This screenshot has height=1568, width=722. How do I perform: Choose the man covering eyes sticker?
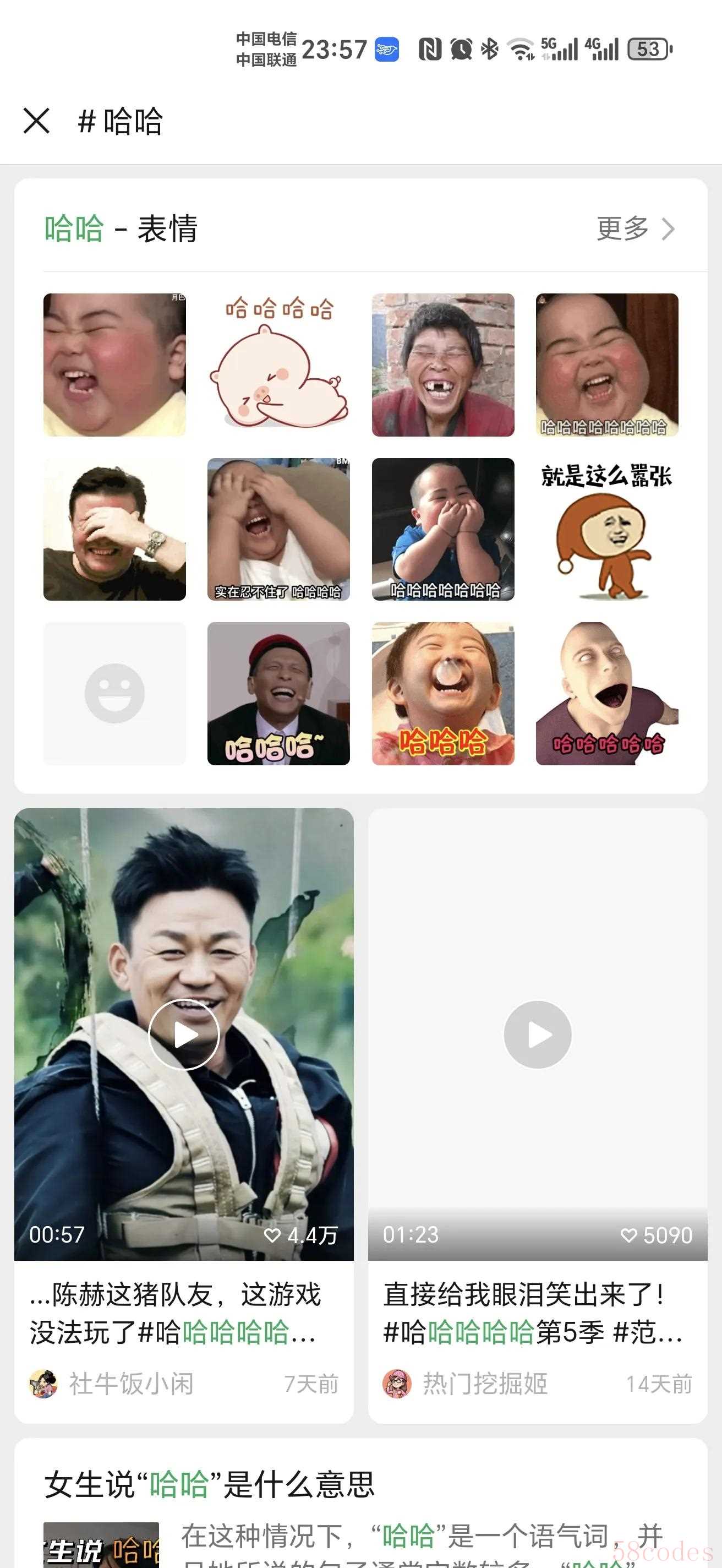114,529
